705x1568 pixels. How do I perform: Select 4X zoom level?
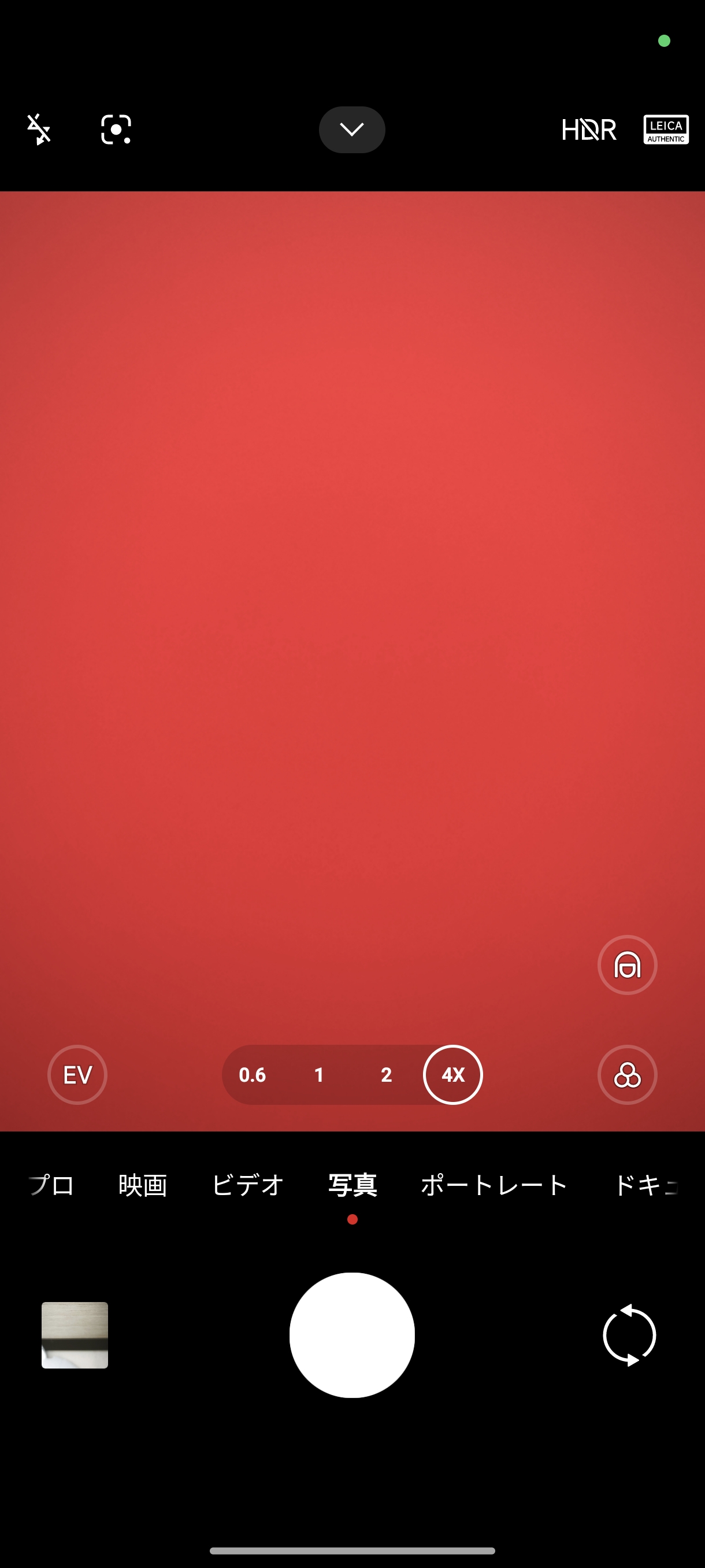pyautogui.click(x=452, y=1074)
